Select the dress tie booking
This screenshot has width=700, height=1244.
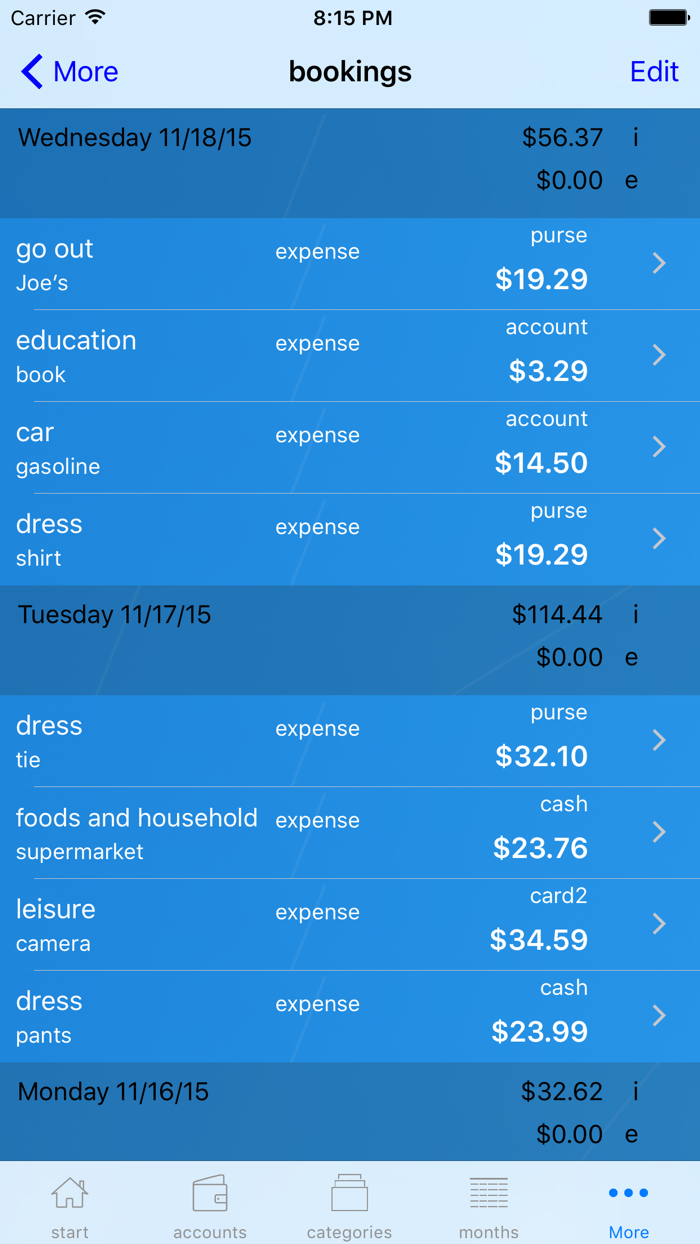coord(350,741)
